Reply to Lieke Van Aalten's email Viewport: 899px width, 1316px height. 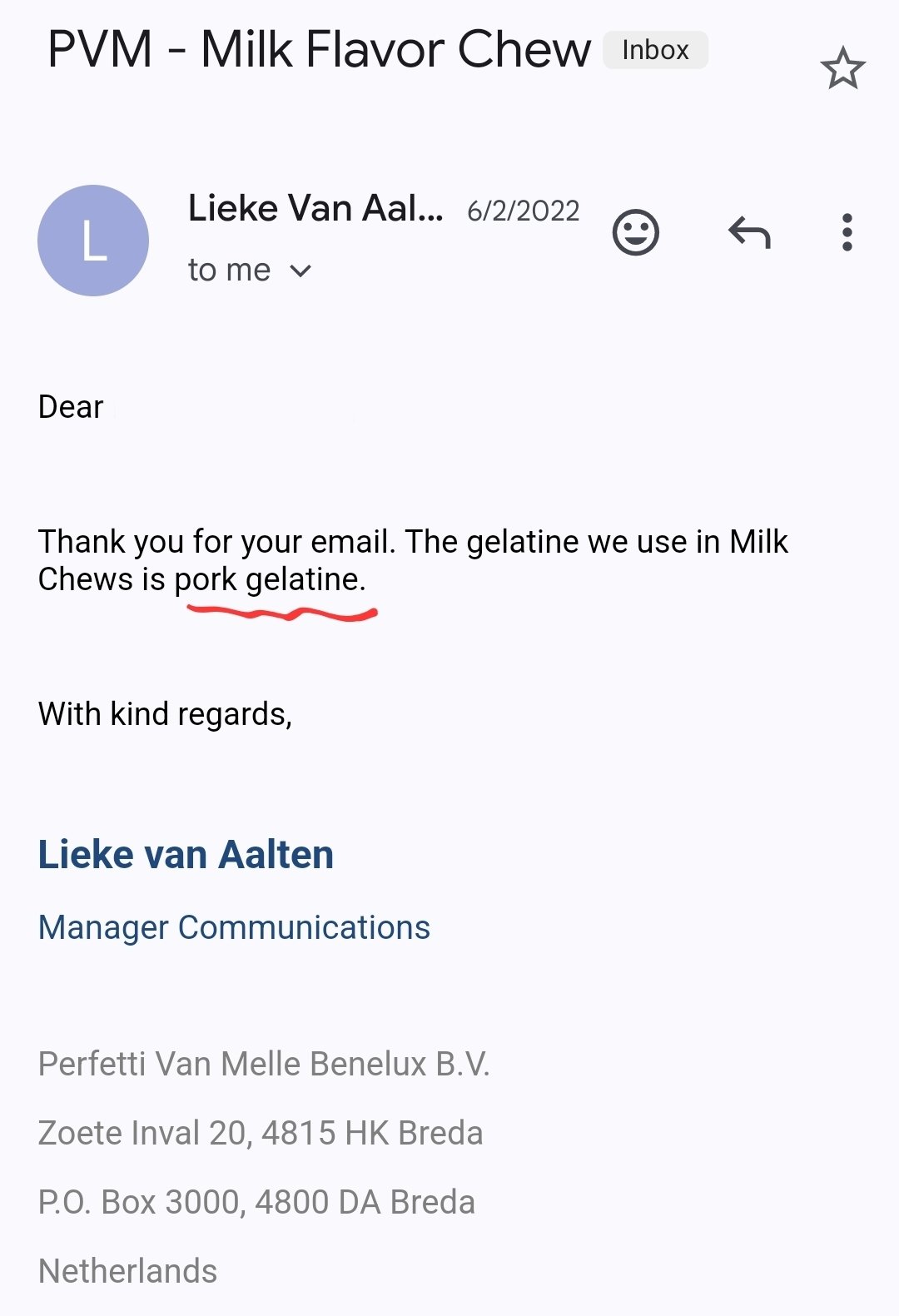click(749, 233)
